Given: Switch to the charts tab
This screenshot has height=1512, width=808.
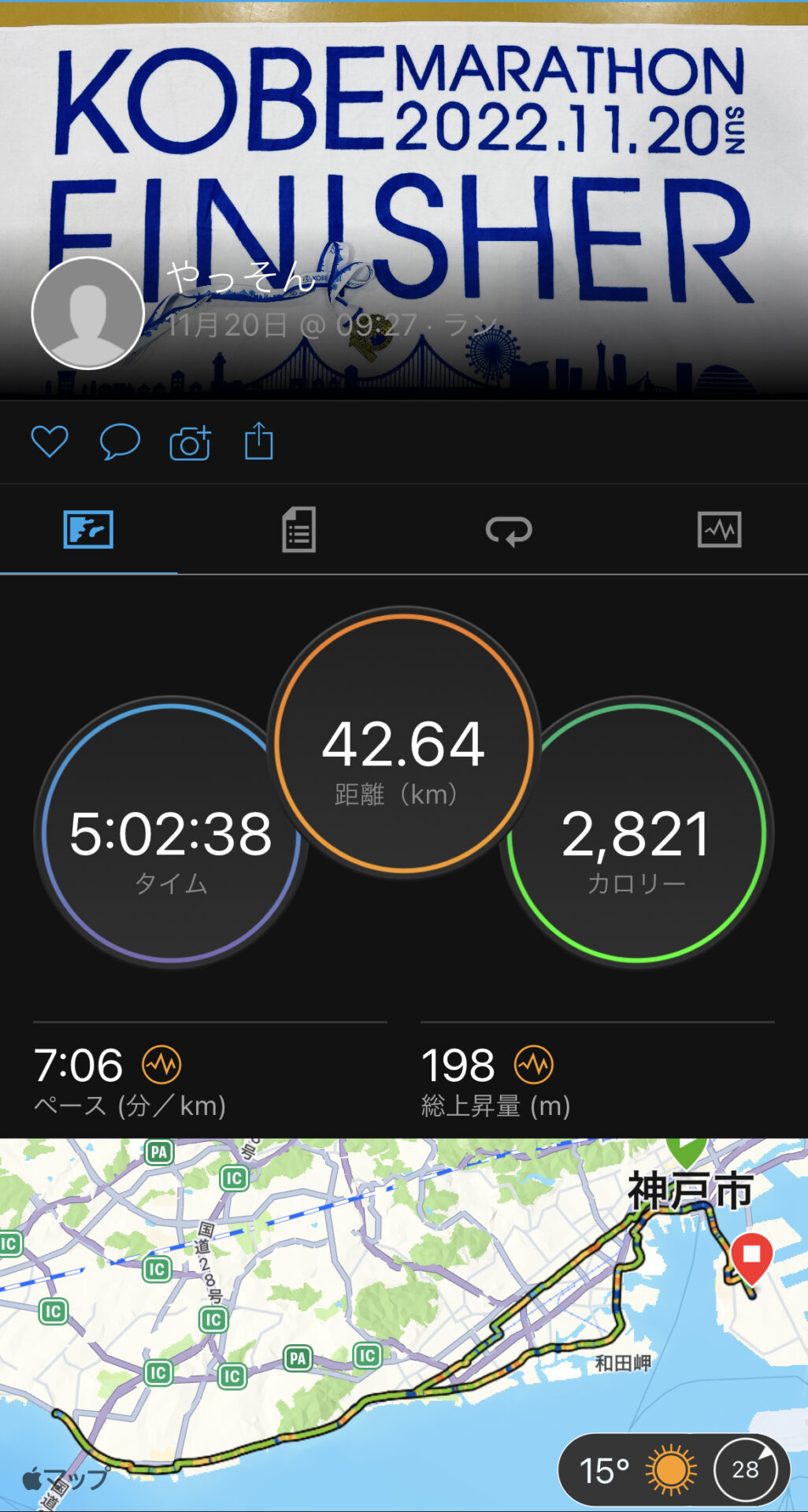Looking at the screenshot, I should click(x=719, y=529).
